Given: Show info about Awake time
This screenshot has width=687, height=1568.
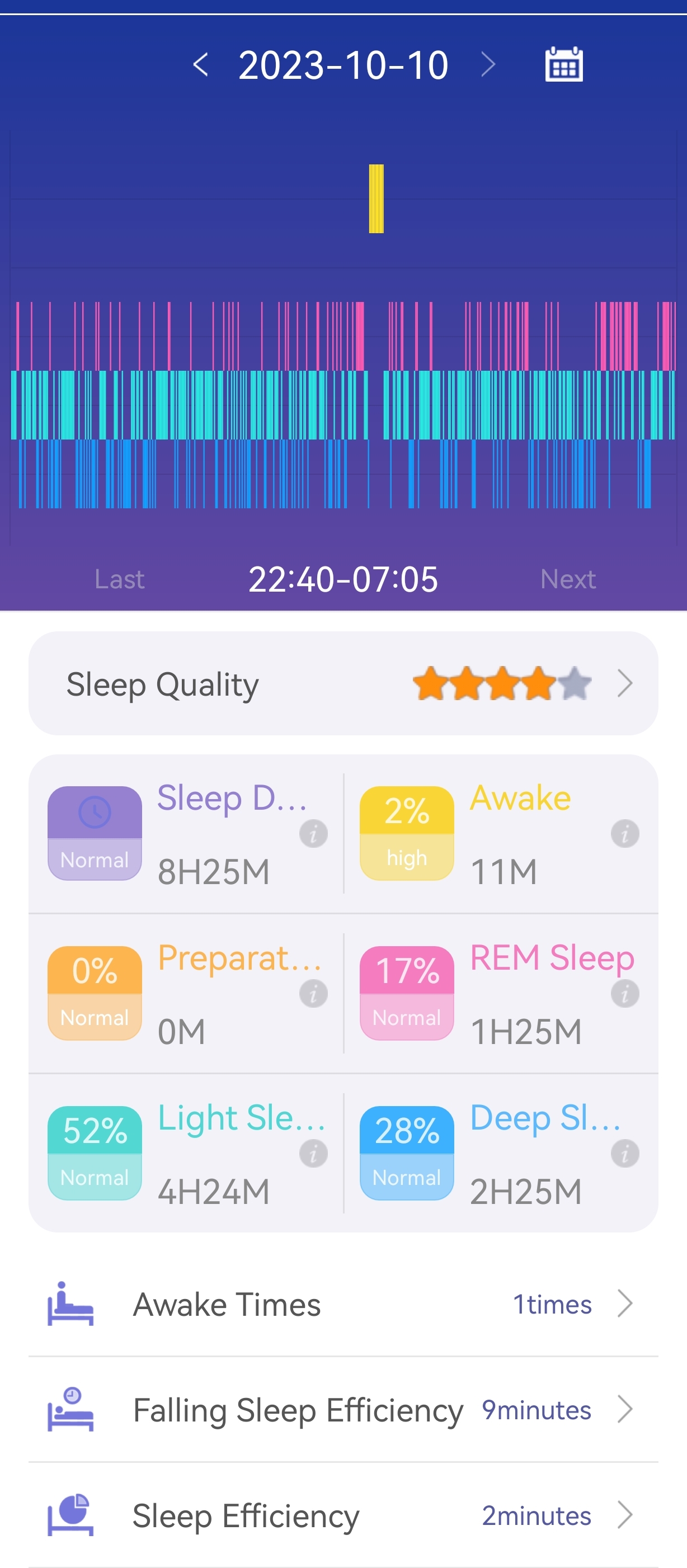Looking at the screenshot, I should pyautogui.click(x=624, y=833).
